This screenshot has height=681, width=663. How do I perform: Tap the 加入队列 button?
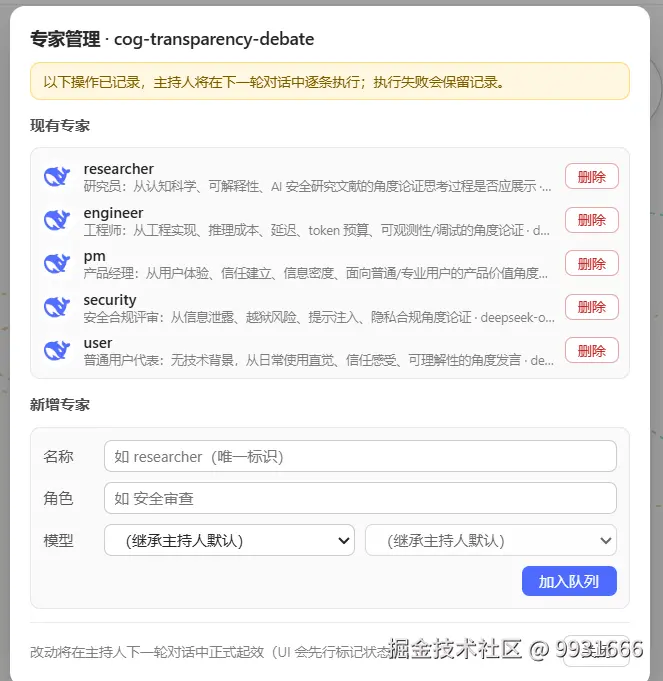pos(569,581)
